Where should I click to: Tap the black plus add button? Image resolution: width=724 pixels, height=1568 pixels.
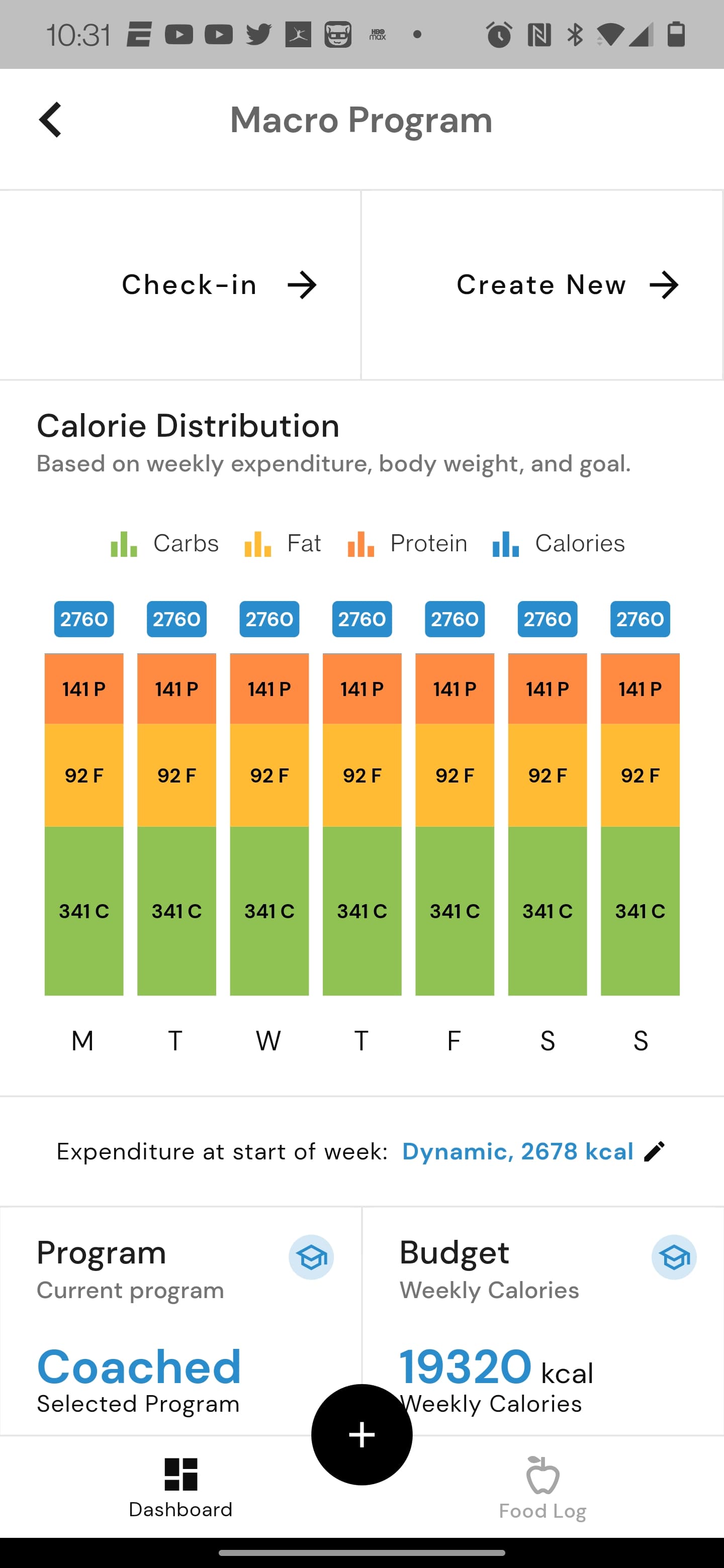pos(361,1435)
